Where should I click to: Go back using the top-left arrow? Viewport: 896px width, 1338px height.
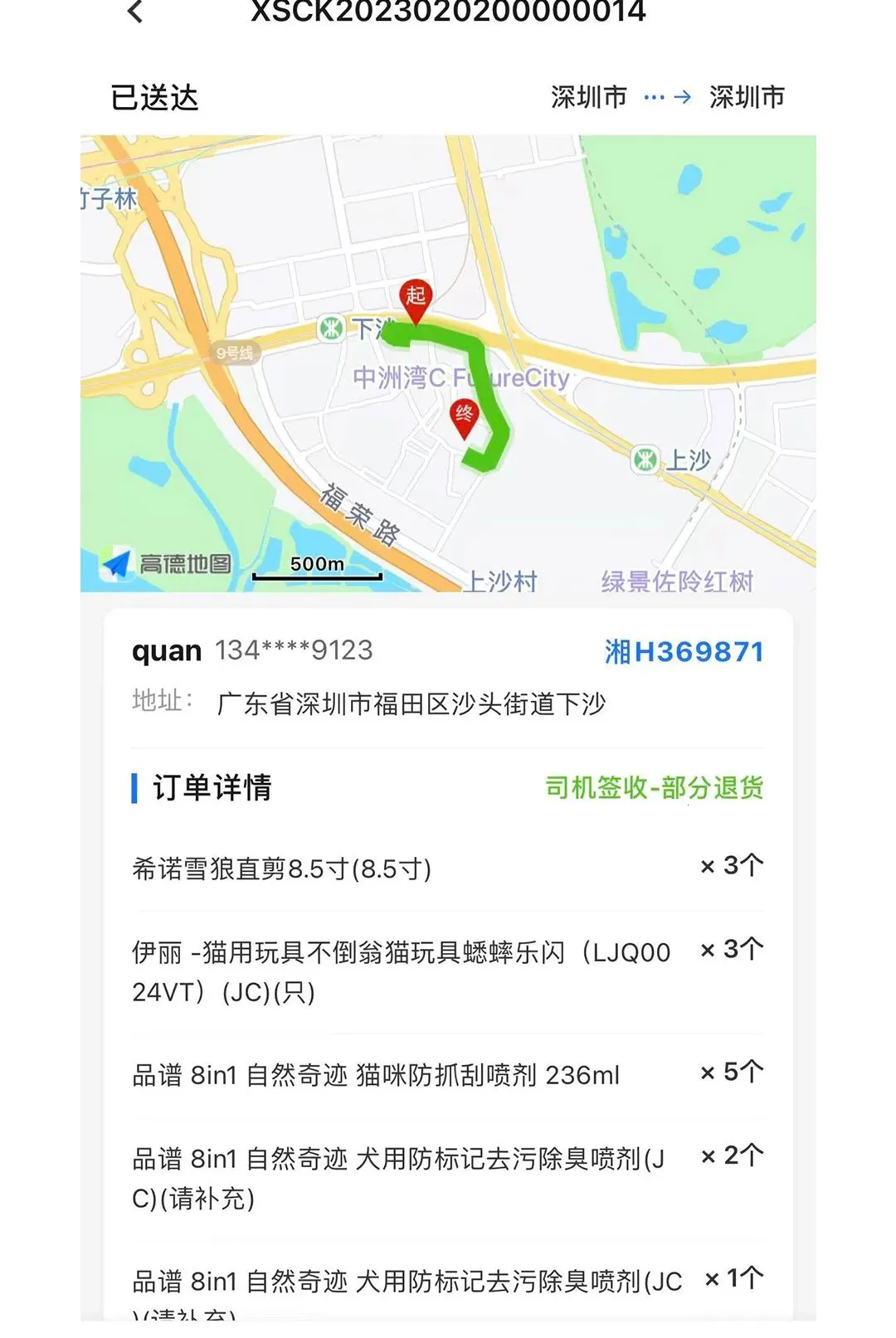135,12
